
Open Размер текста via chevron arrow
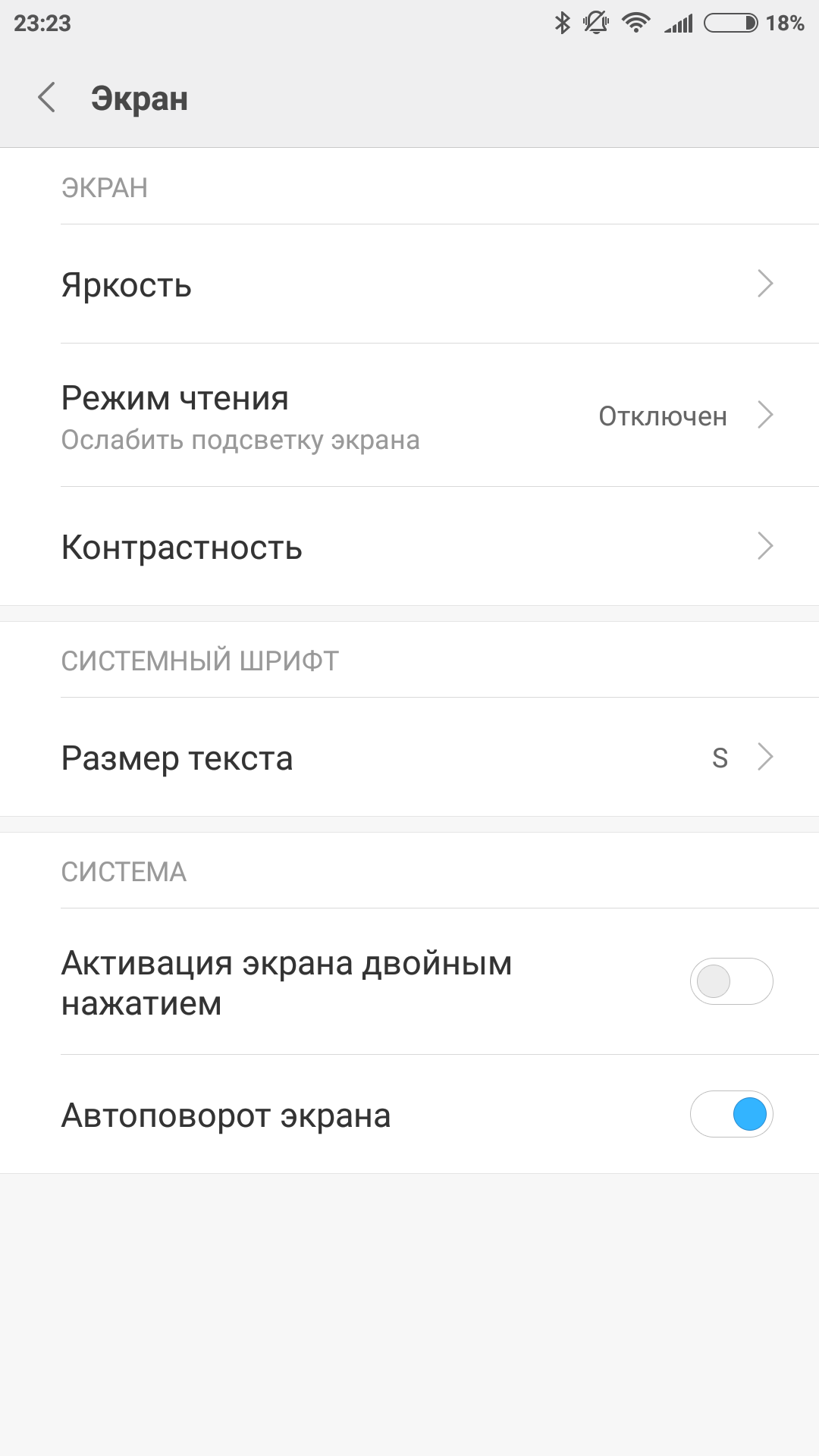tap(768, 757)
